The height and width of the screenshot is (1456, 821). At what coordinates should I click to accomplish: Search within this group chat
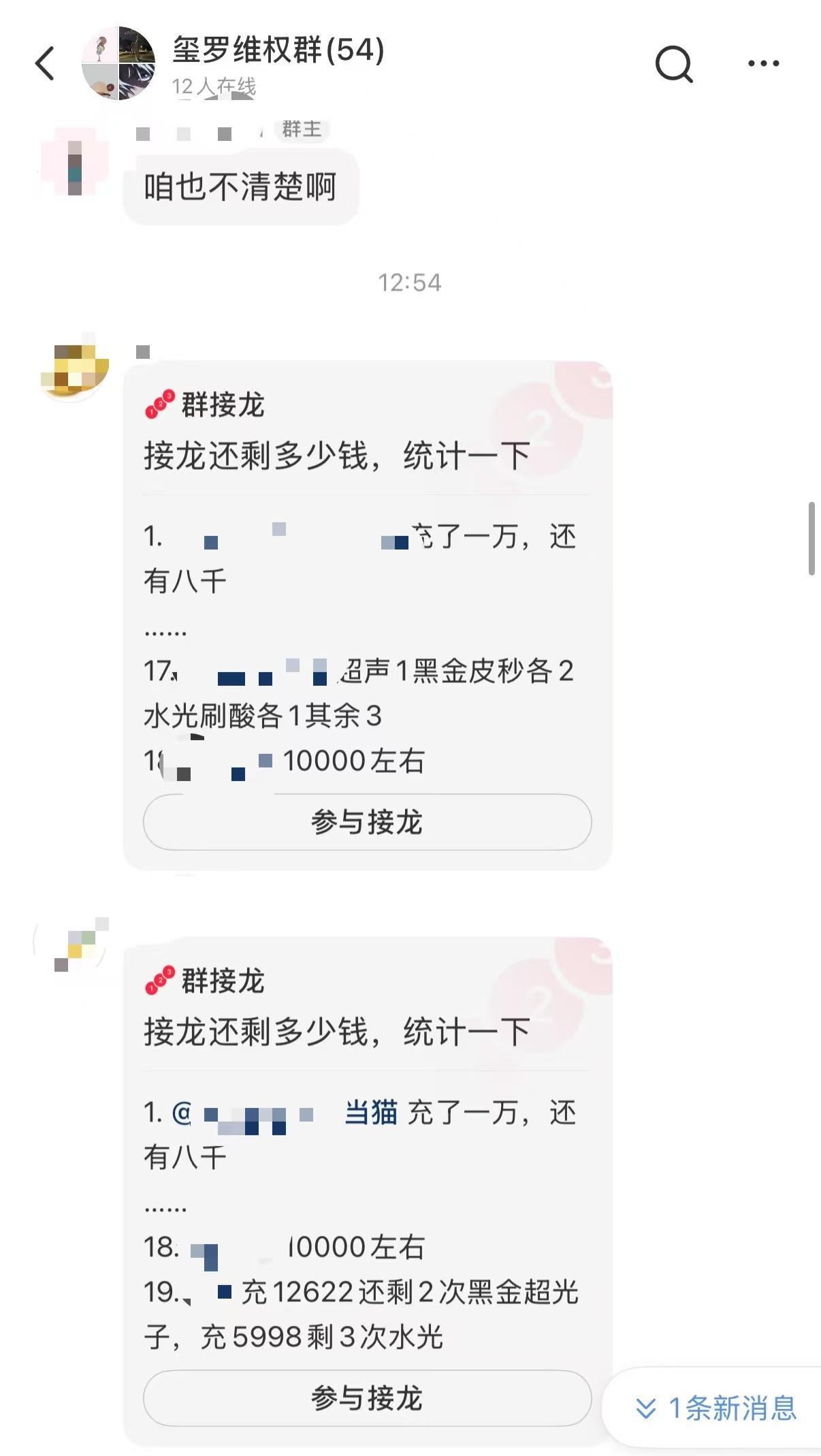click(x=673, y=64)
